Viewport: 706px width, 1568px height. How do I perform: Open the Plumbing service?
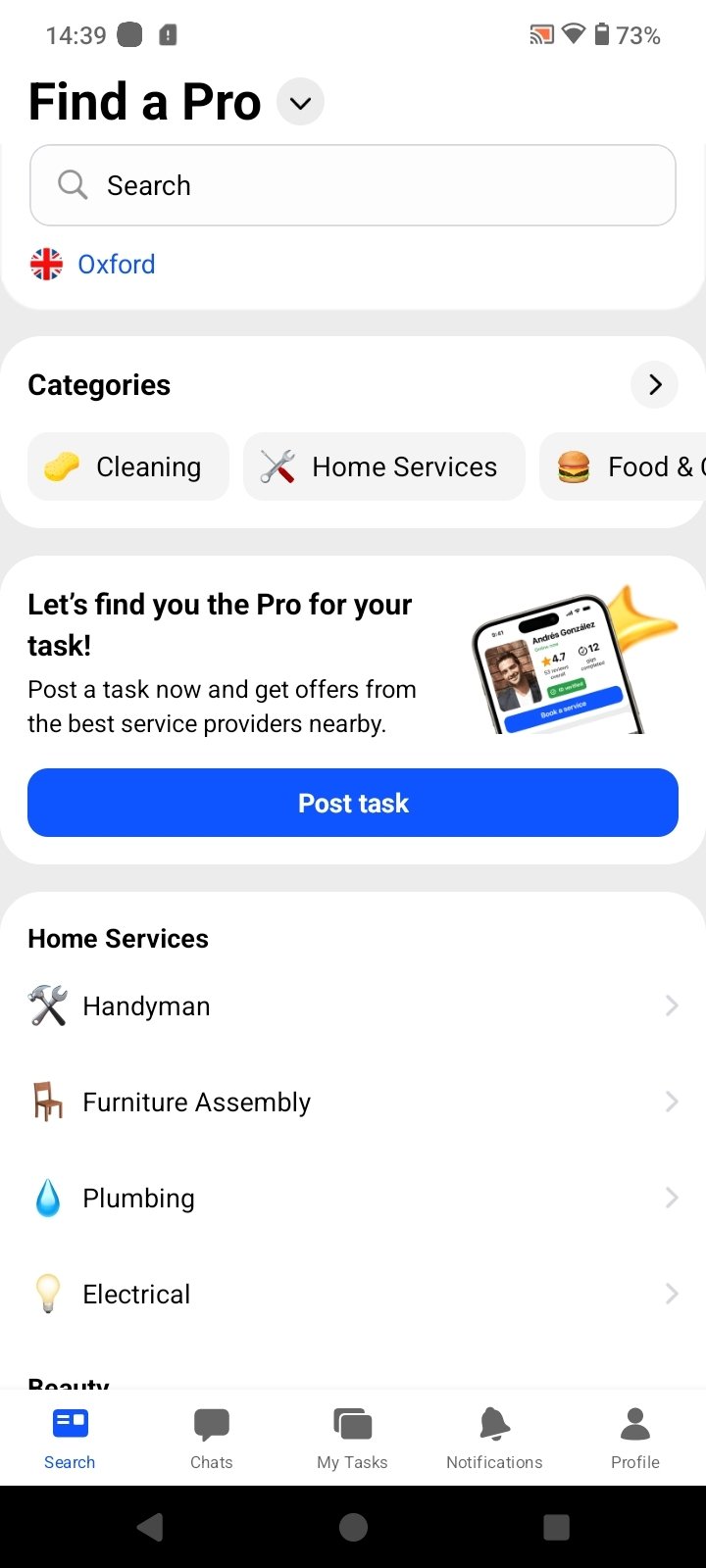[x=353, y=1199]
